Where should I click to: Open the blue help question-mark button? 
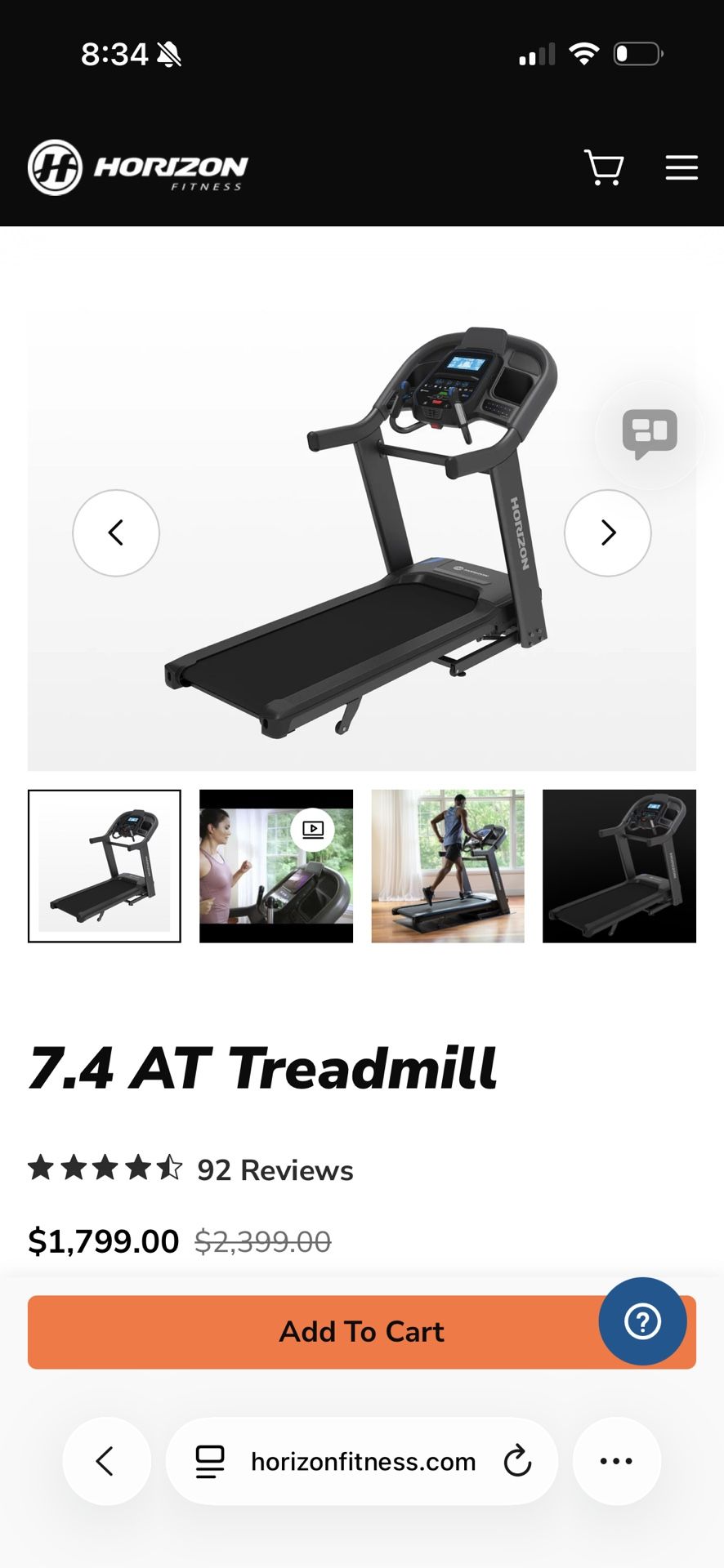[x=642, y=1321]
